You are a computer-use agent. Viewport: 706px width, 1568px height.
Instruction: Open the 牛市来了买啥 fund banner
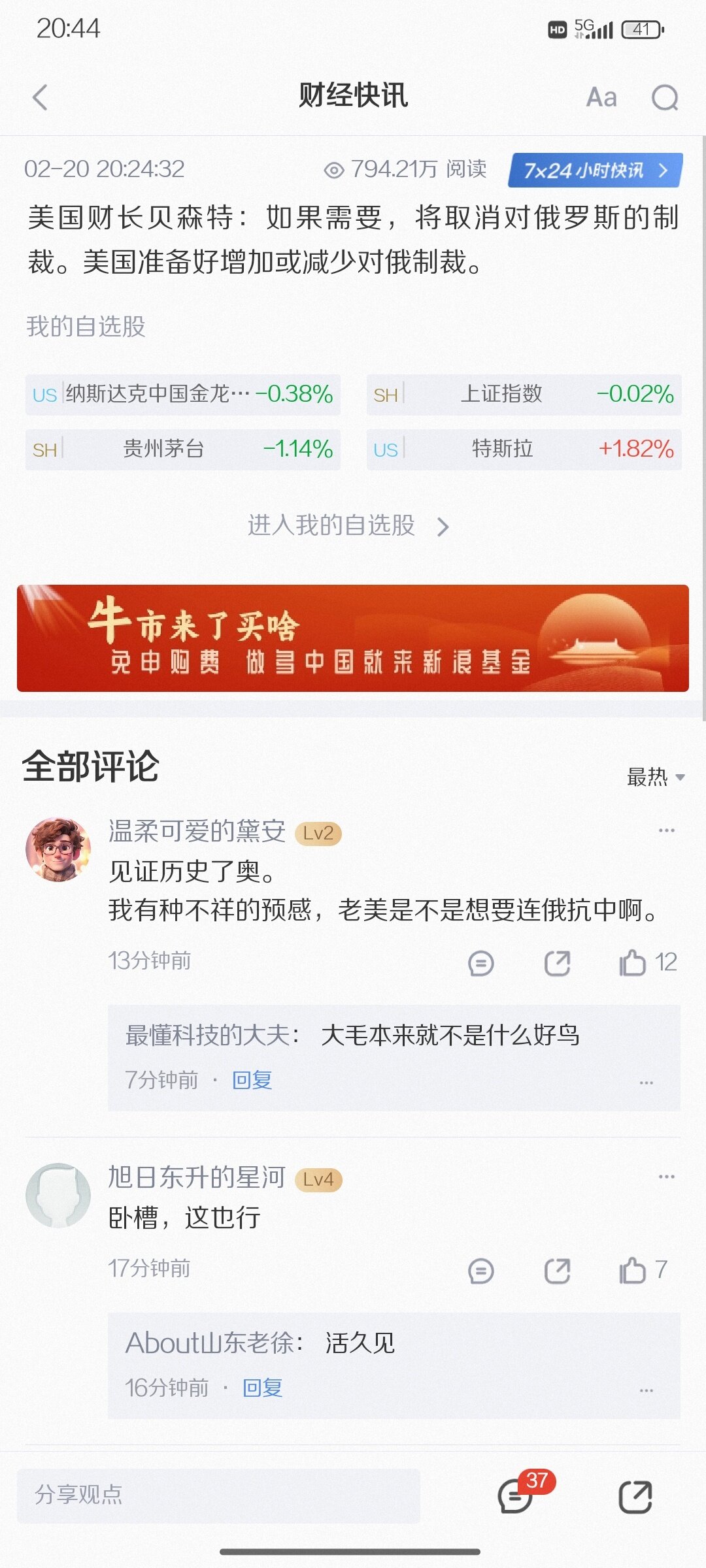353,638
